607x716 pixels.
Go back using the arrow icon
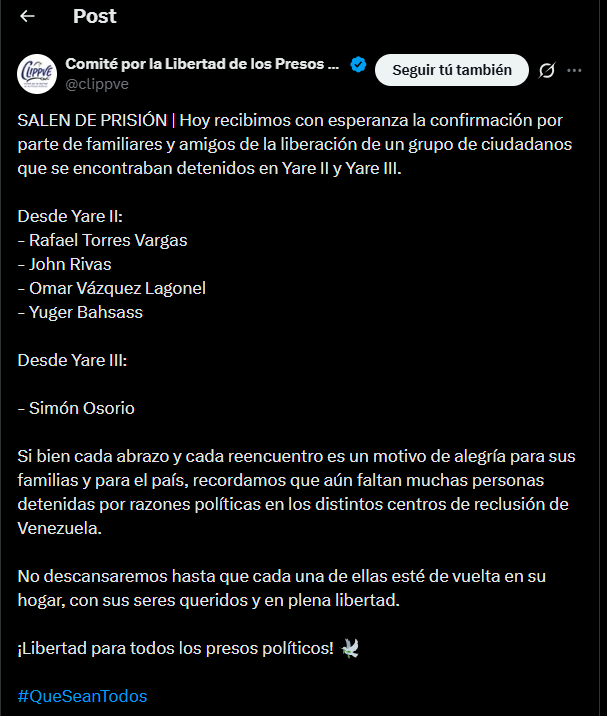[27, 16]
